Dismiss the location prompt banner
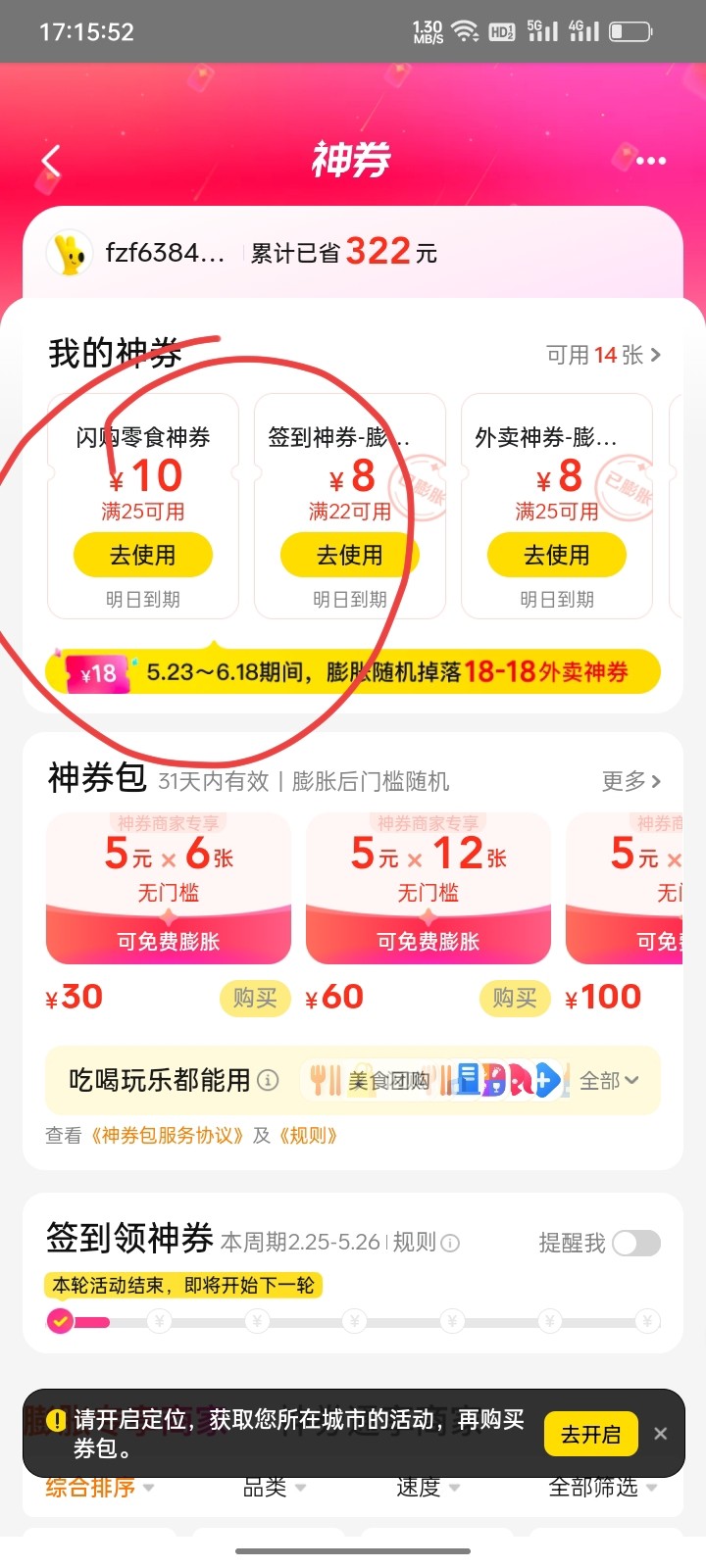The height and width of the screenshot is (1568, 706). click(661, 1434)
